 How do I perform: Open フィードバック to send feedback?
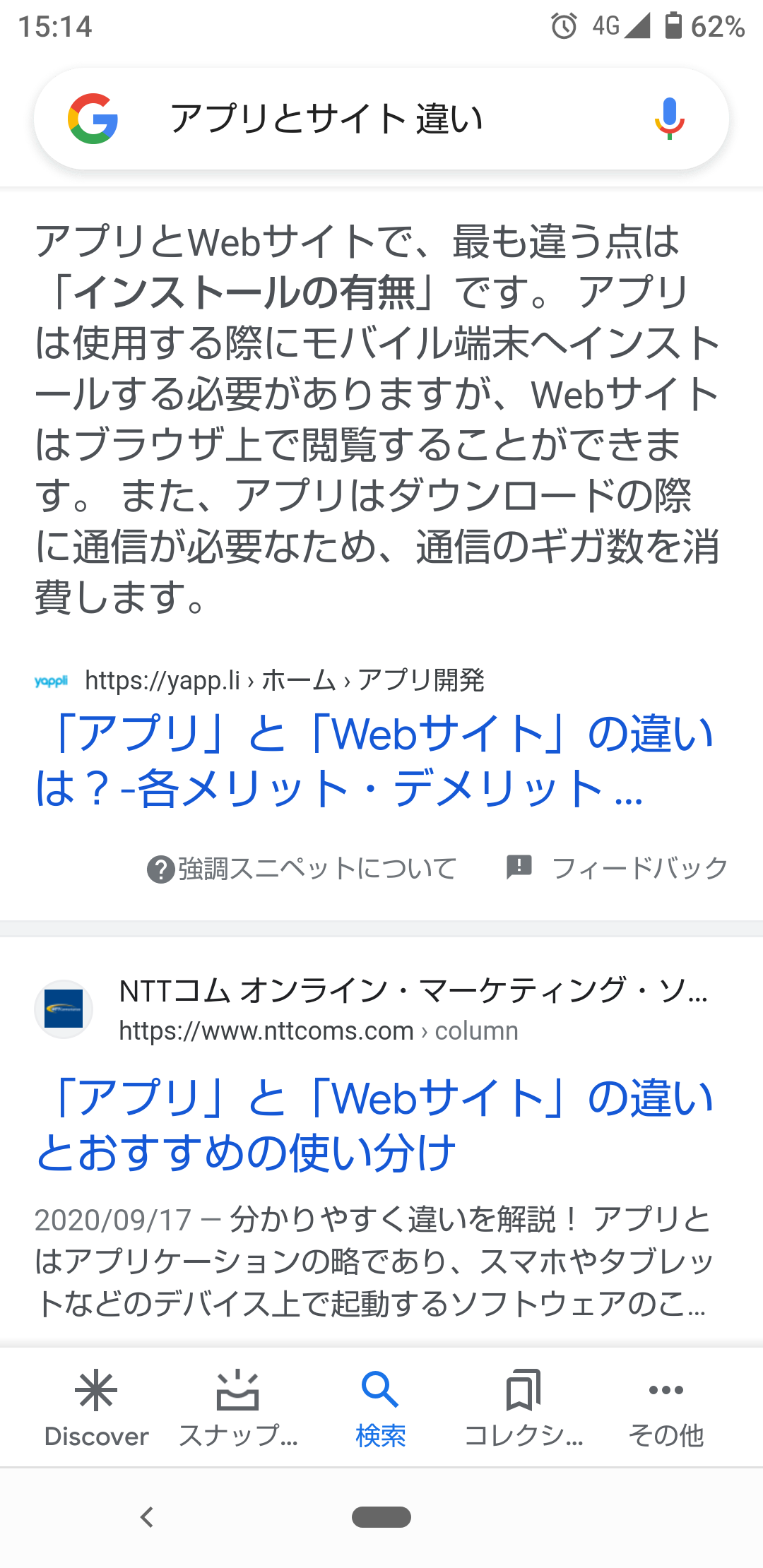(x=639, y=868)
